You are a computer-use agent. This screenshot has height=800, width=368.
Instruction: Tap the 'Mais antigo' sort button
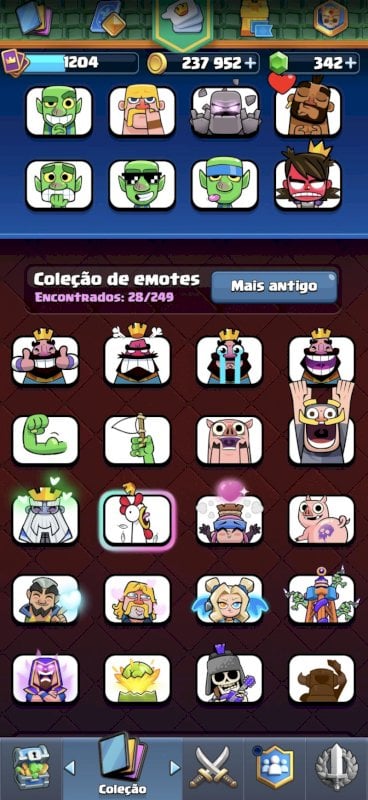coord(275,286)
